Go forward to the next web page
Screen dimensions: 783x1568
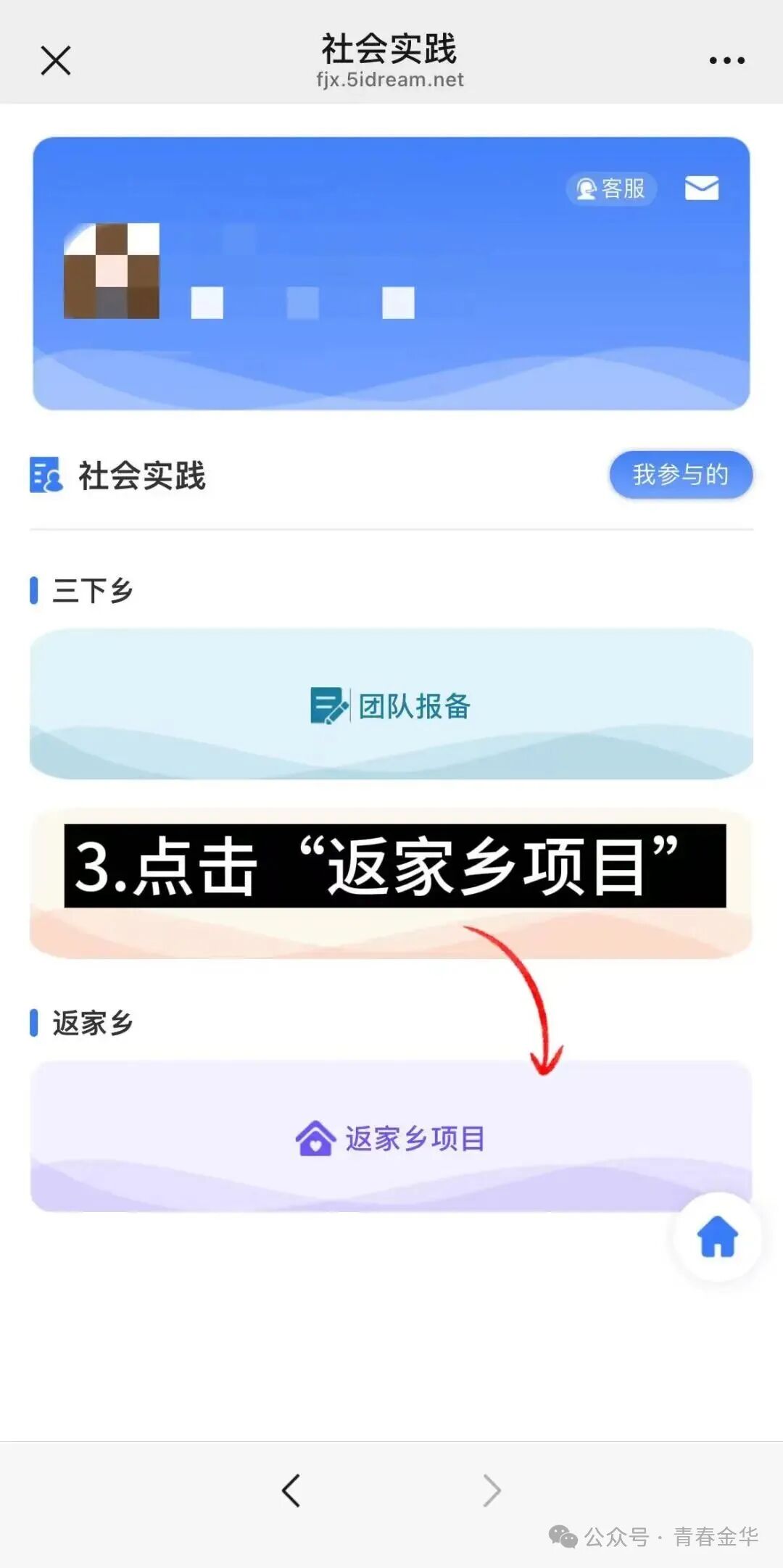pos(492,1490)
